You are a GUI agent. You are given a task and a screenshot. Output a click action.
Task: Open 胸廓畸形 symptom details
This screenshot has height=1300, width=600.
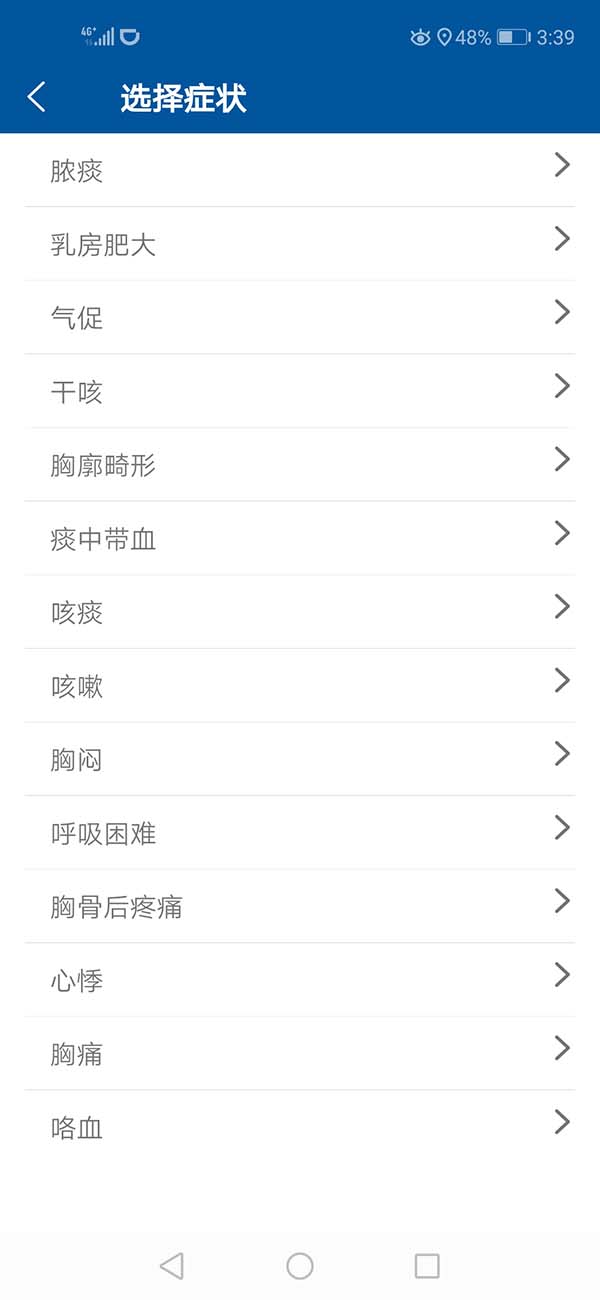click(300, 465)
